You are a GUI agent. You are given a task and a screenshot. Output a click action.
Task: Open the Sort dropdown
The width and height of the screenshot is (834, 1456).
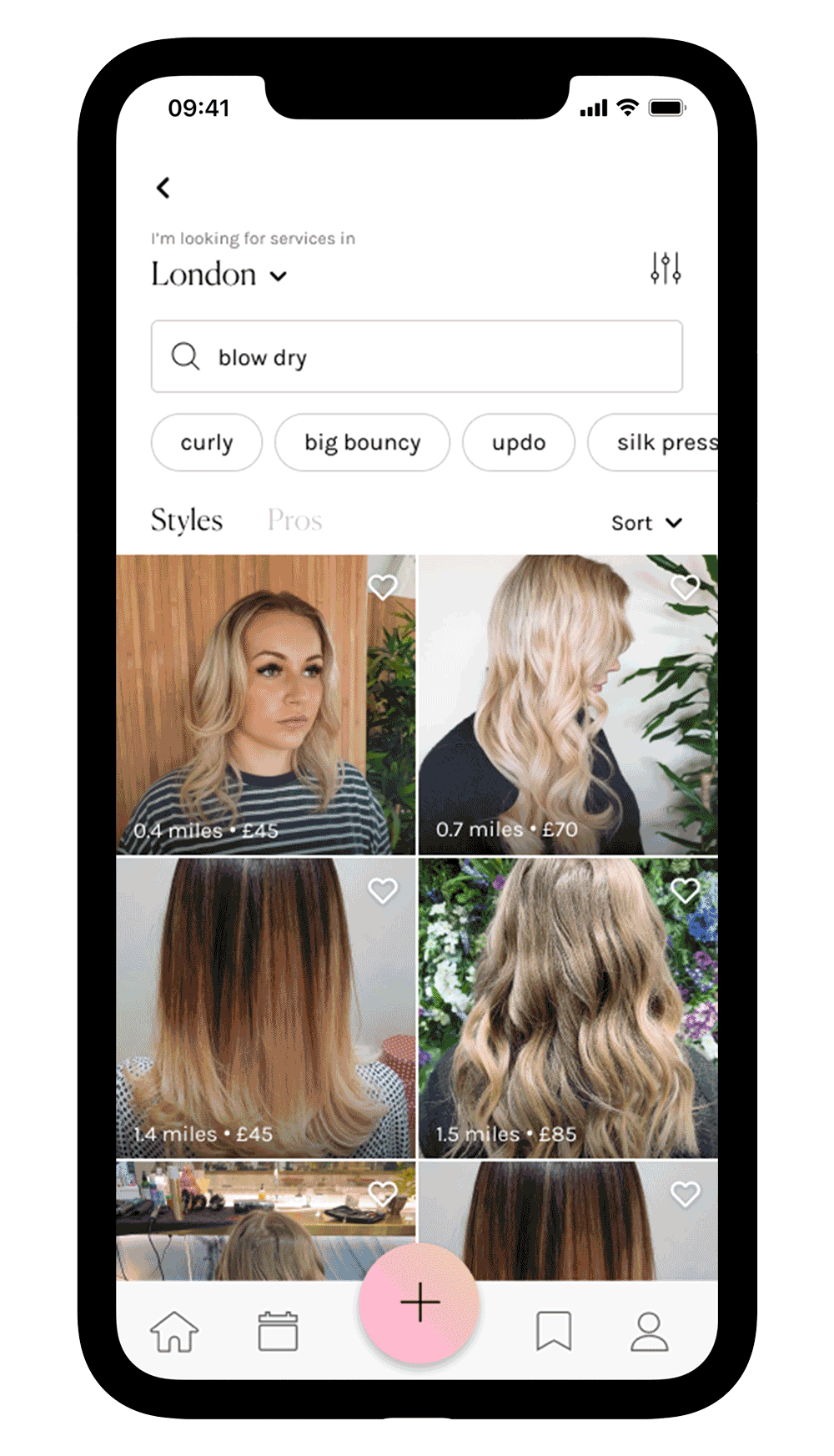646,523
